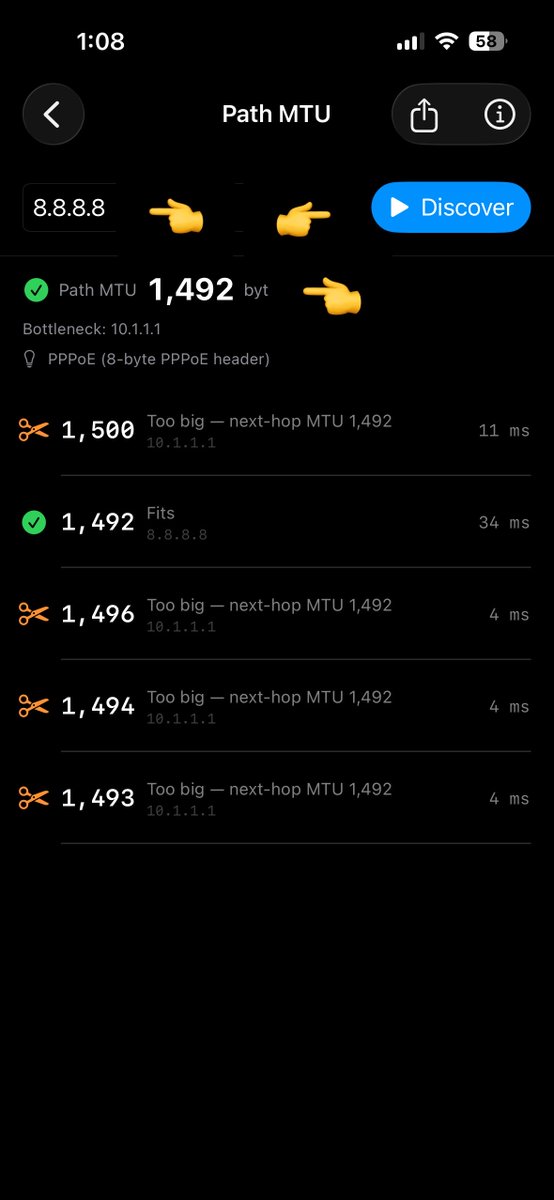Screen dimensions: 554x1200
Task: Share the Path MTU results
Action: (x=425, y=115)
